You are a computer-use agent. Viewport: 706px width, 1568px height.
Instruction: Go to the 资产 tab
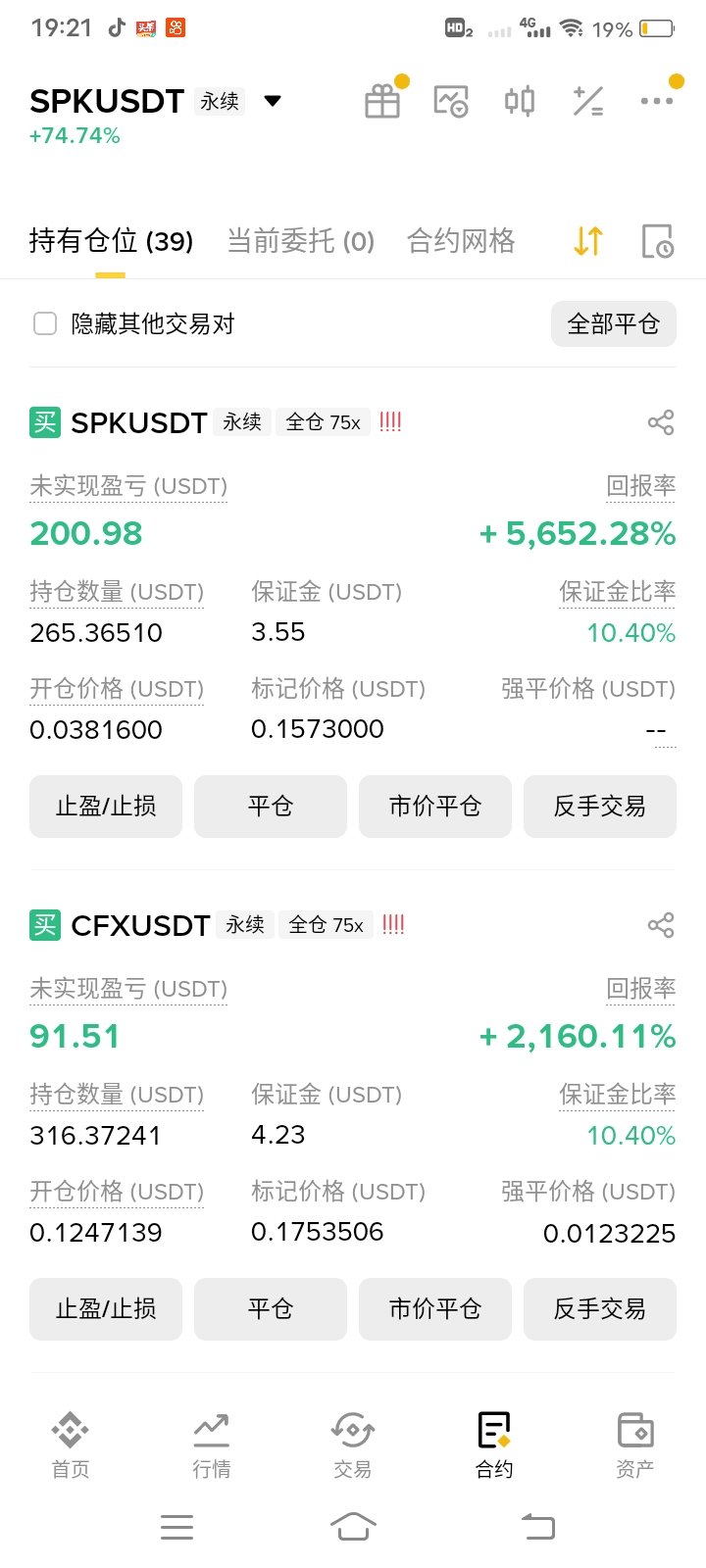click(x=635, y=1445)
